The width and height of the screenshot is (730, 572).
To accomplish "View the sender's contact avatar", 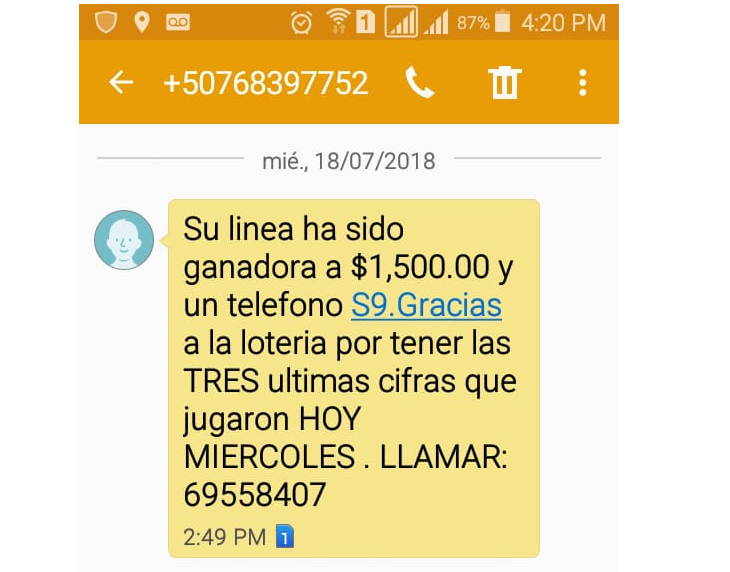I will tap(124, 240).
